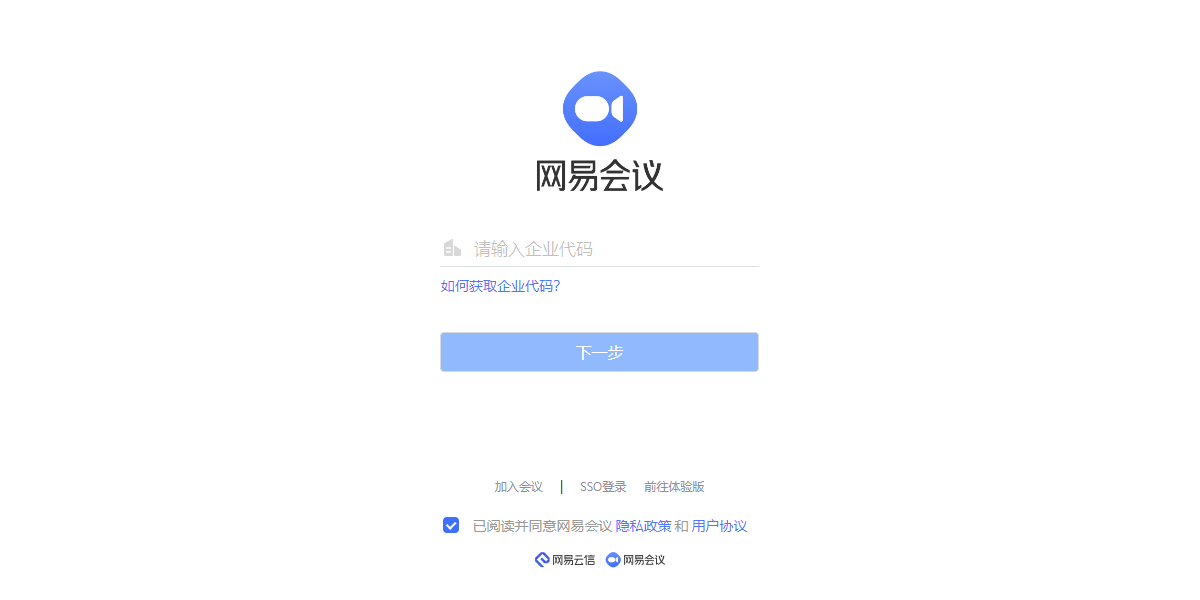
Task: Open 如何获取企业代码 help link
Action: click(x=500, y=286)
